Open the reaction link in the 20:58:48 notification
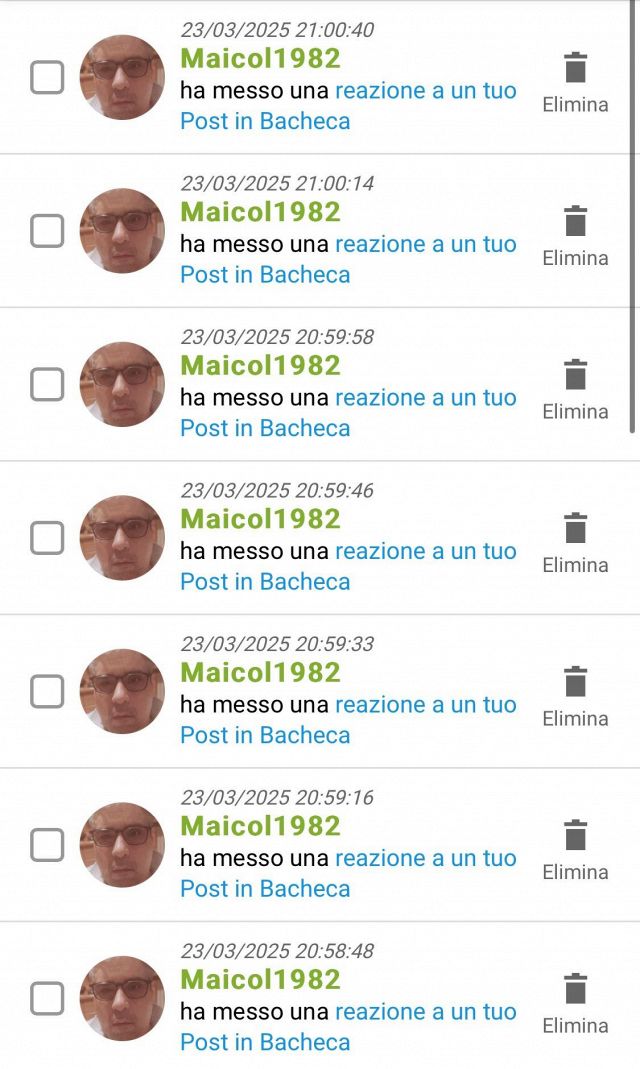The width and height of the screenshot is (640, 1069). [425, 1012]
